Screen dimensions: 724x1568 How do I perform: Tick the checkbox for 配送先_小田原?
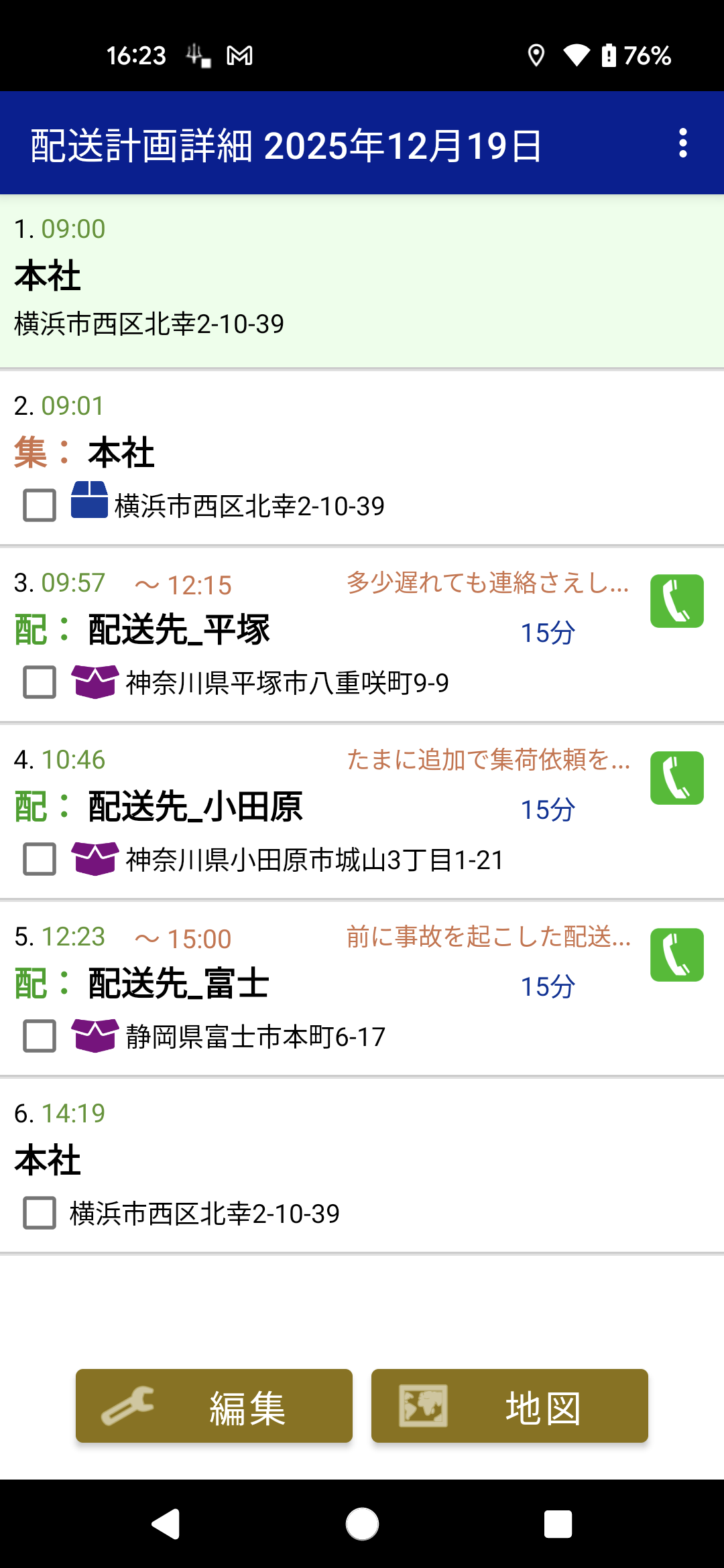click(40, 859)
